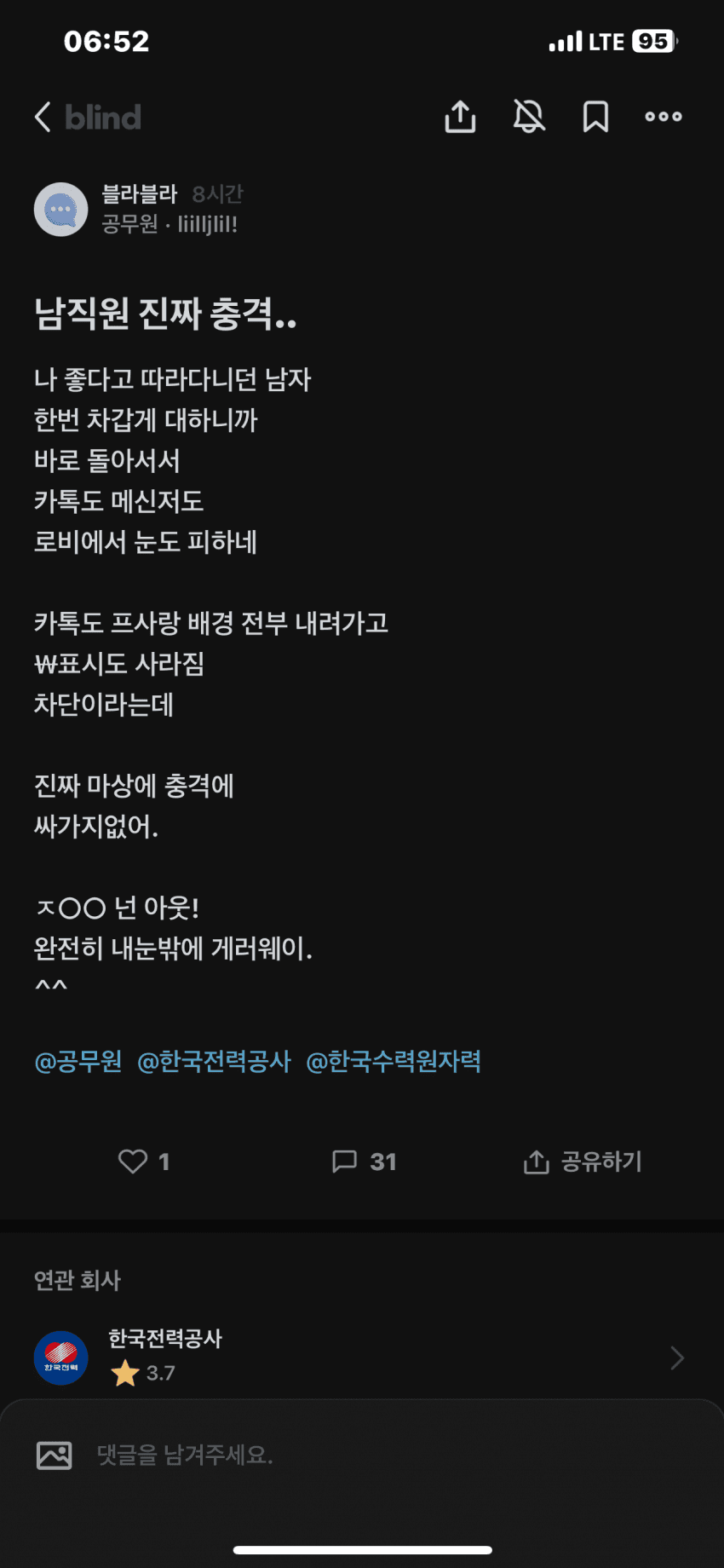
Task: Open the @한국수력원자력 tag
Action: pyautogui.click(x=394, y=1062)
